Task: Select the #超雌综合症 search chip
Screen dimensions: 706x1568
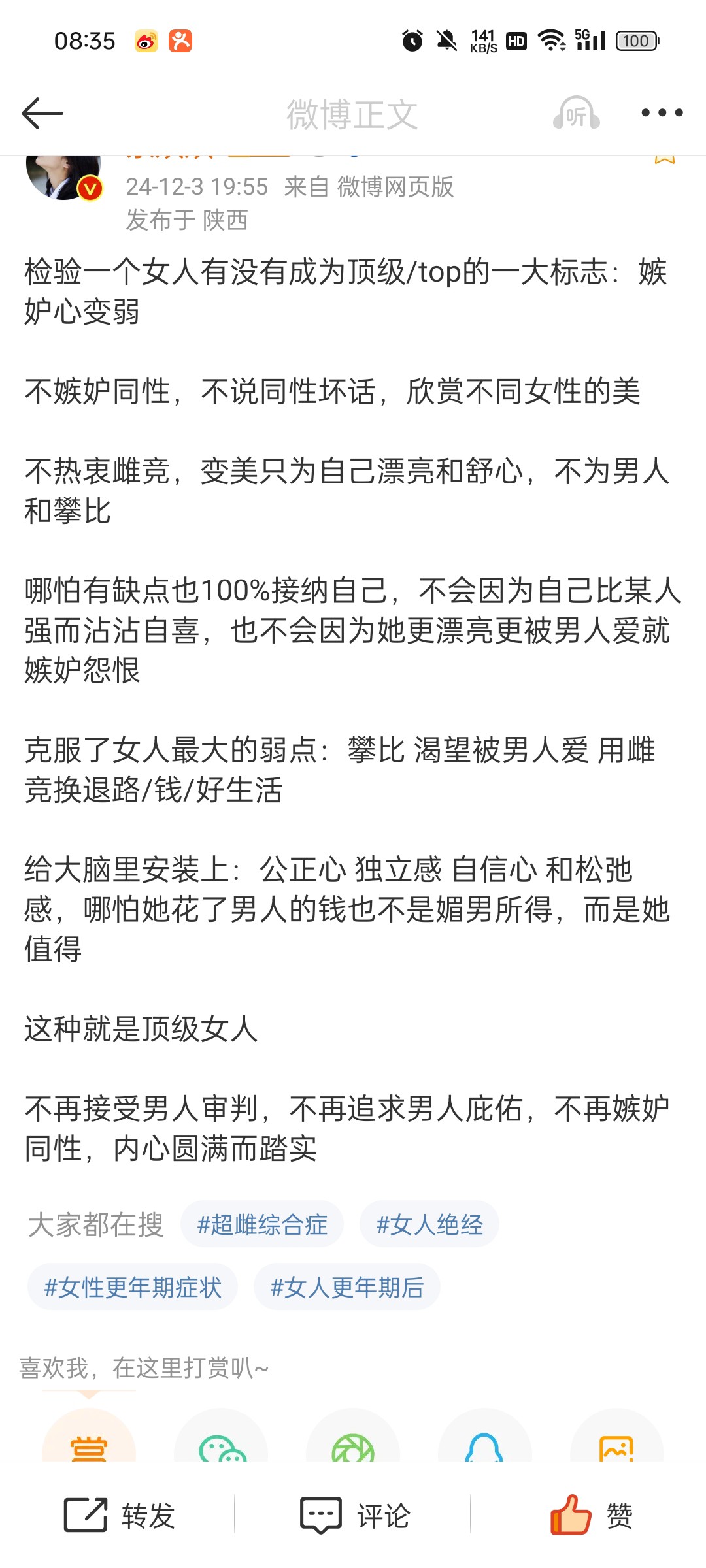Action: pyautogui.click(x=262, y=1224)
